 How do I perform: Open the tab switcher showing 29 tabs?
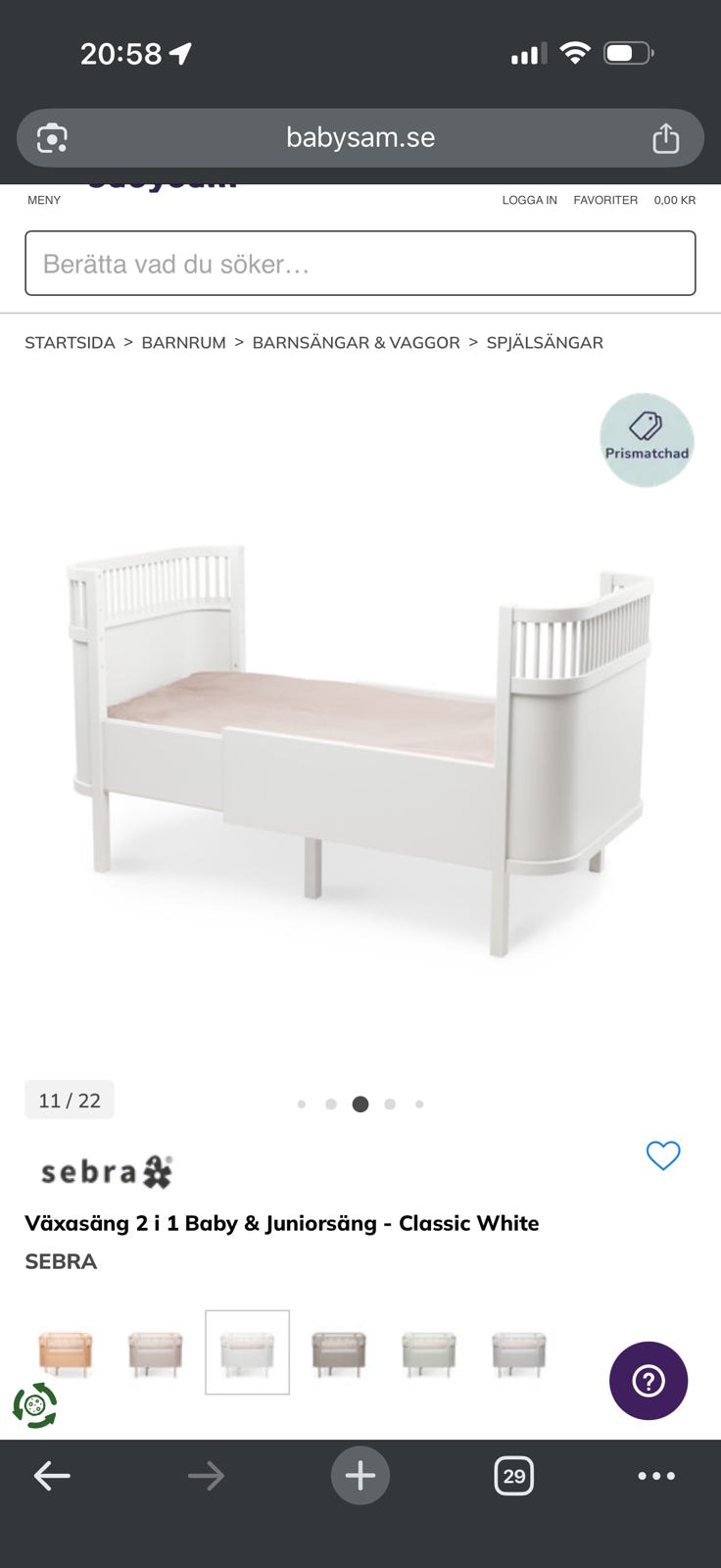coord(514,1476)
